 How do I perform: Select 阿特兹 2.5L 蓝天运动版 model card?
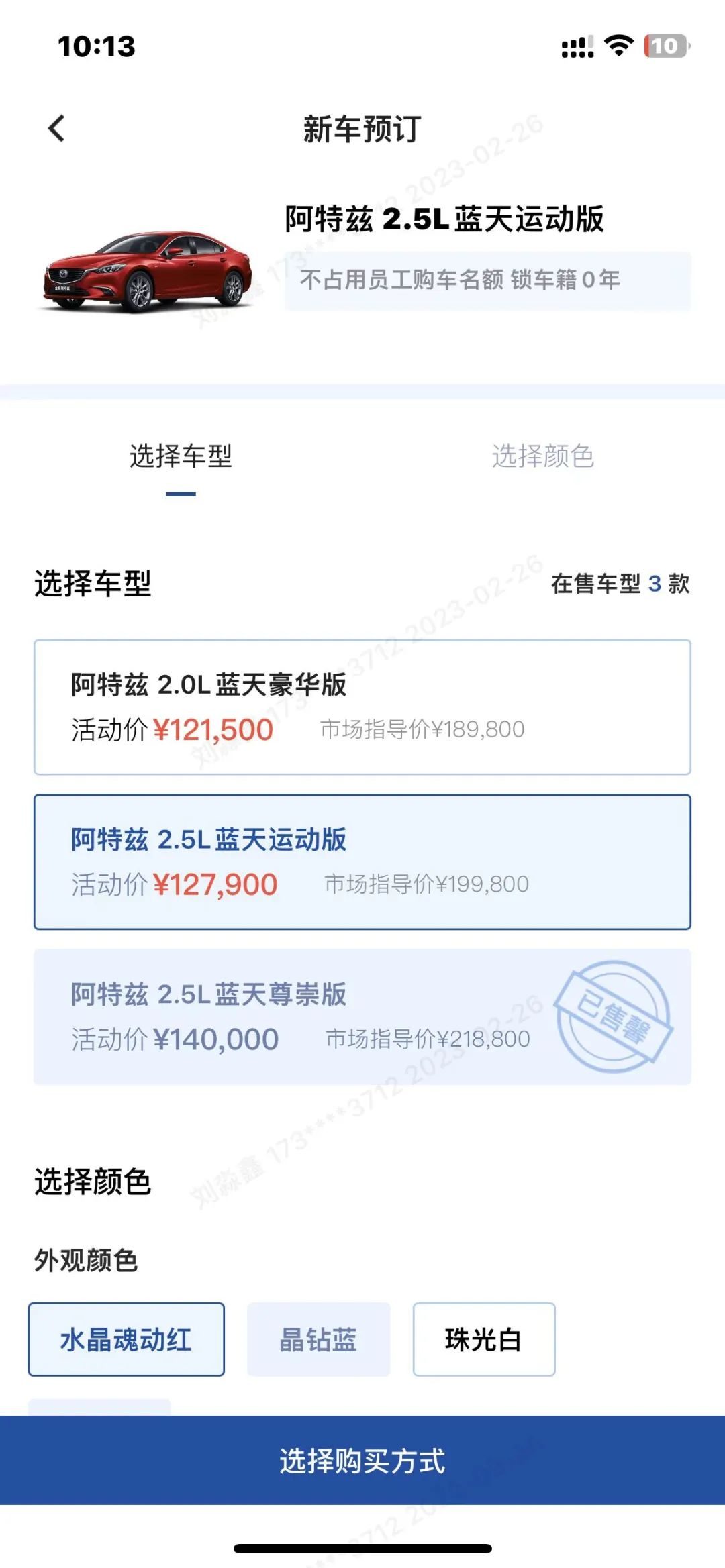click(x=362, y=862)
